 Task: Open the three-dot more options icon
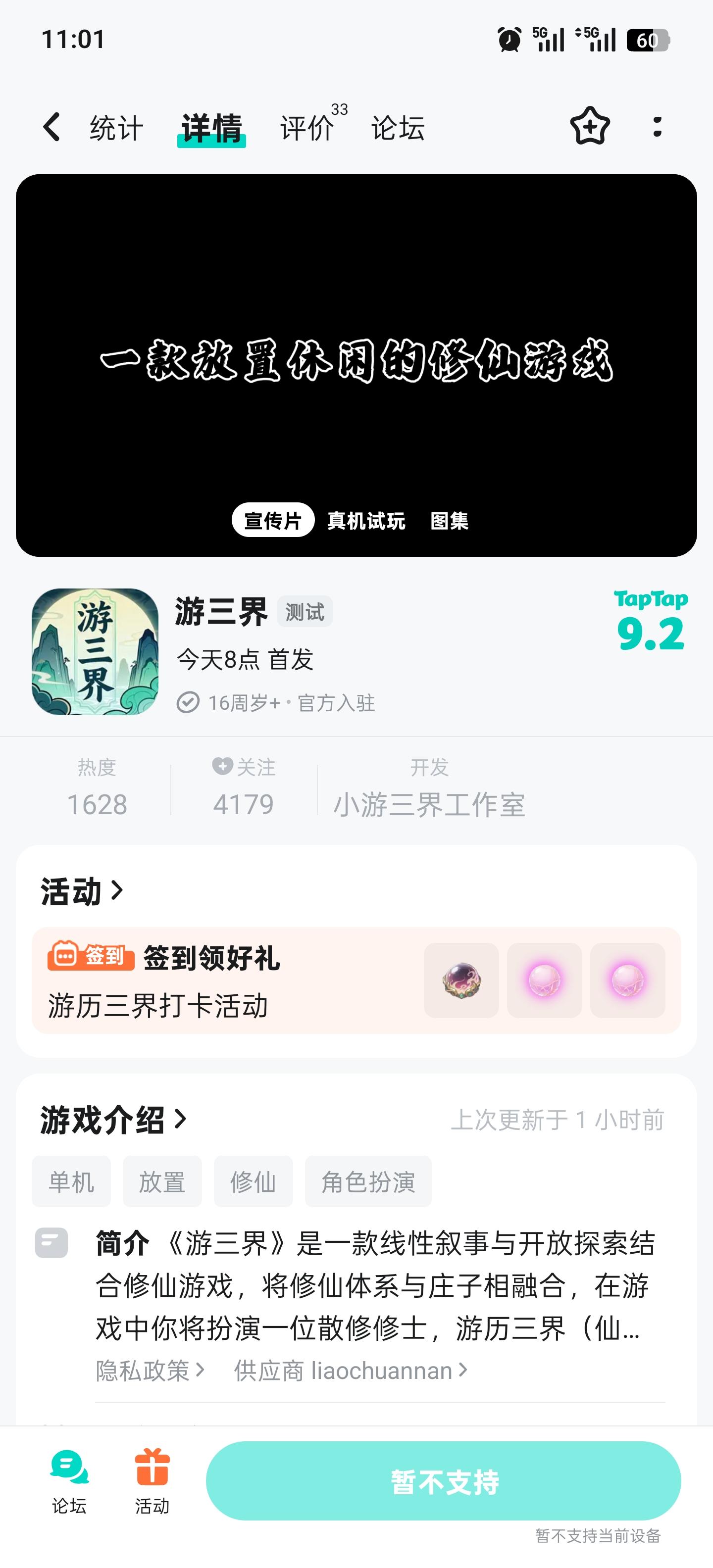pyautogui.click(x=657, y=127)
